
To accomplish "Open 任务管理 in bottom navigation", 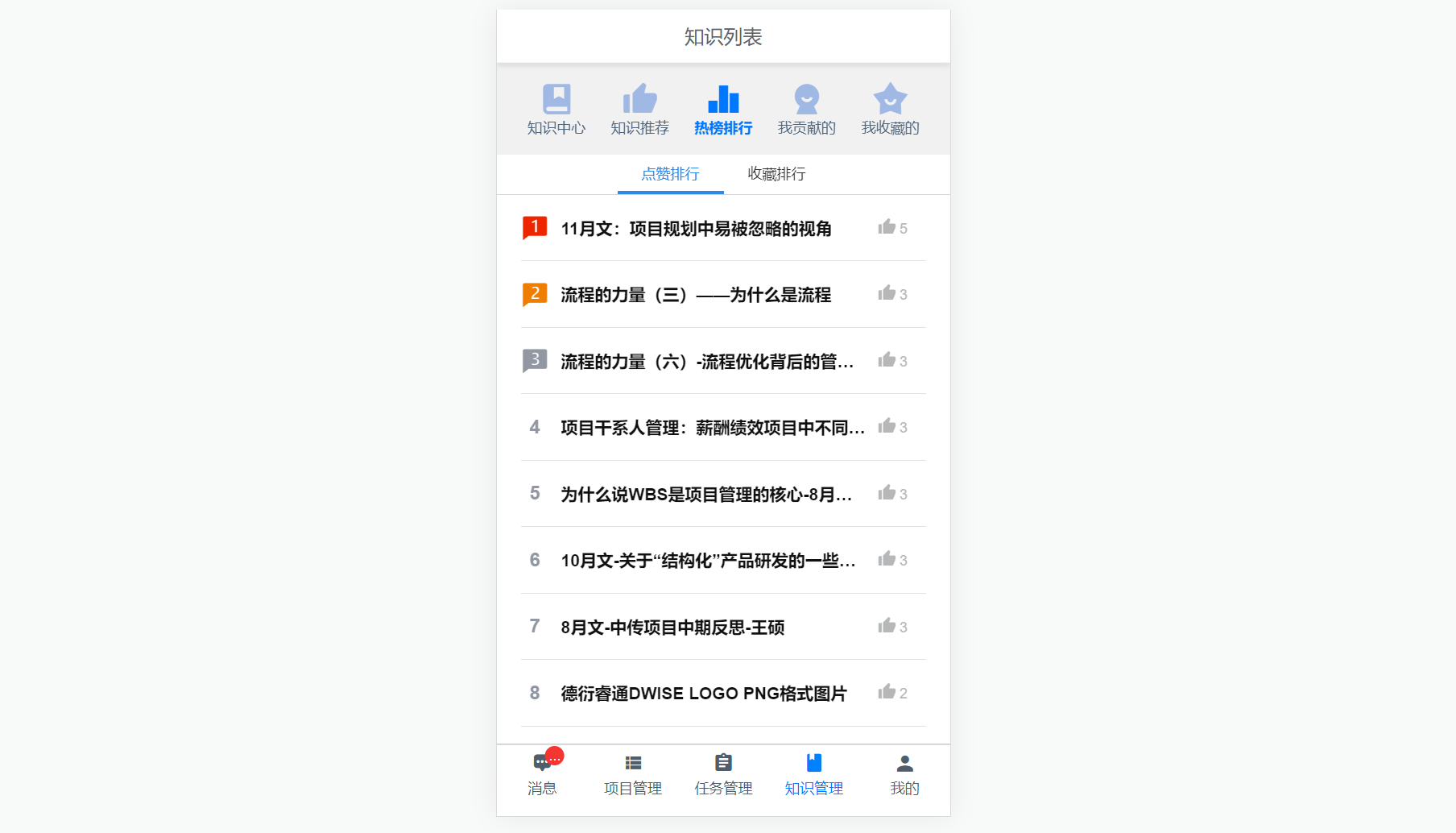I will click(x=723, y=775).
